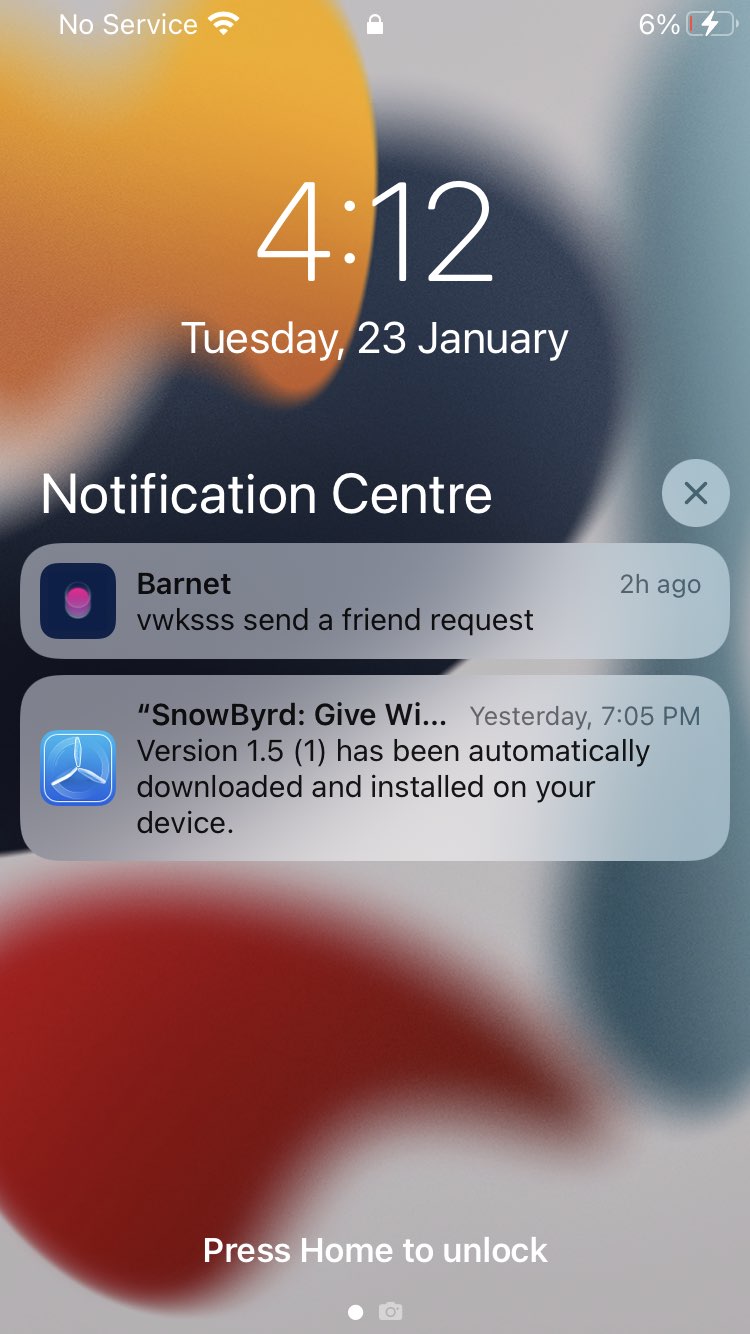Open the Barnet friend request notification

coord(375,601)
